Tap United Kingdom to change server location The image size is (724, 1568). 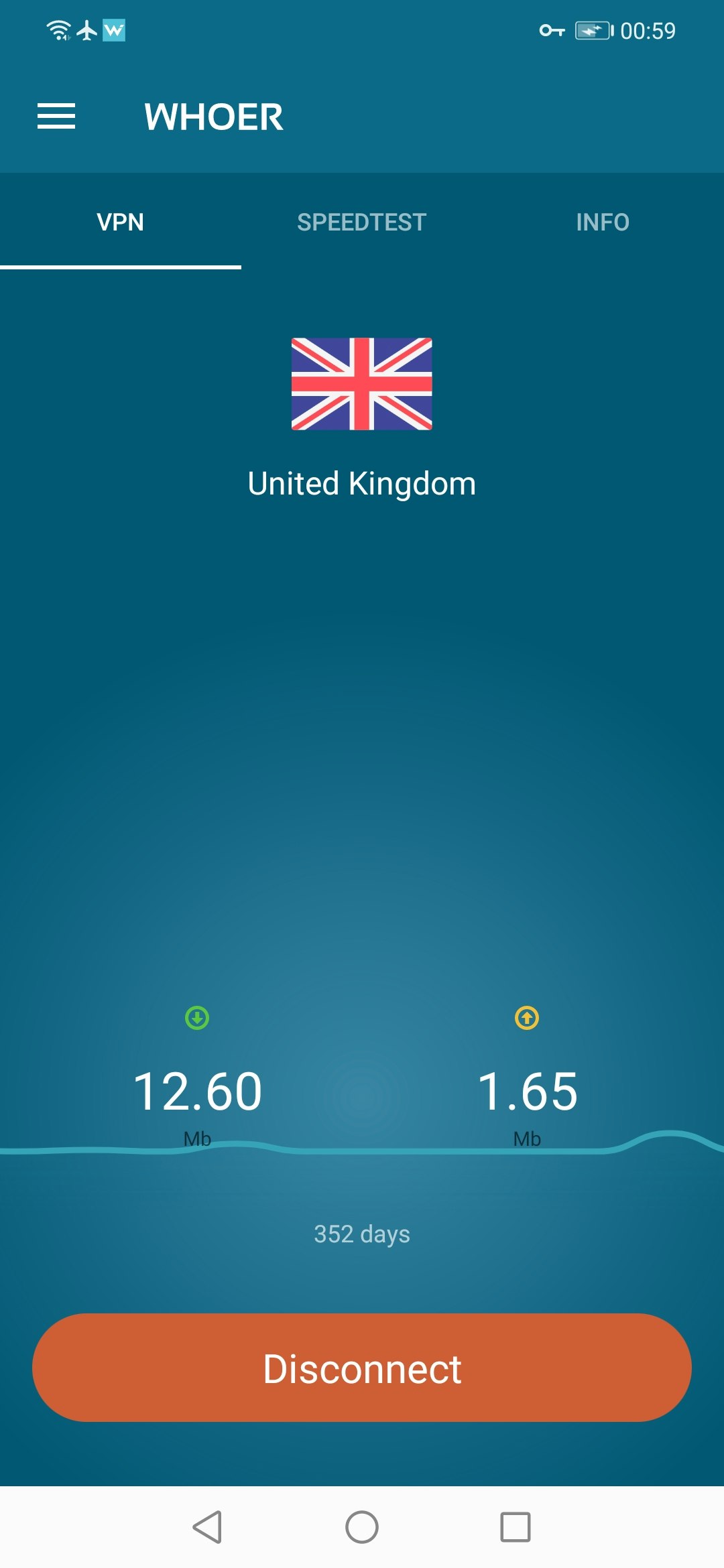tap(362, 482)
